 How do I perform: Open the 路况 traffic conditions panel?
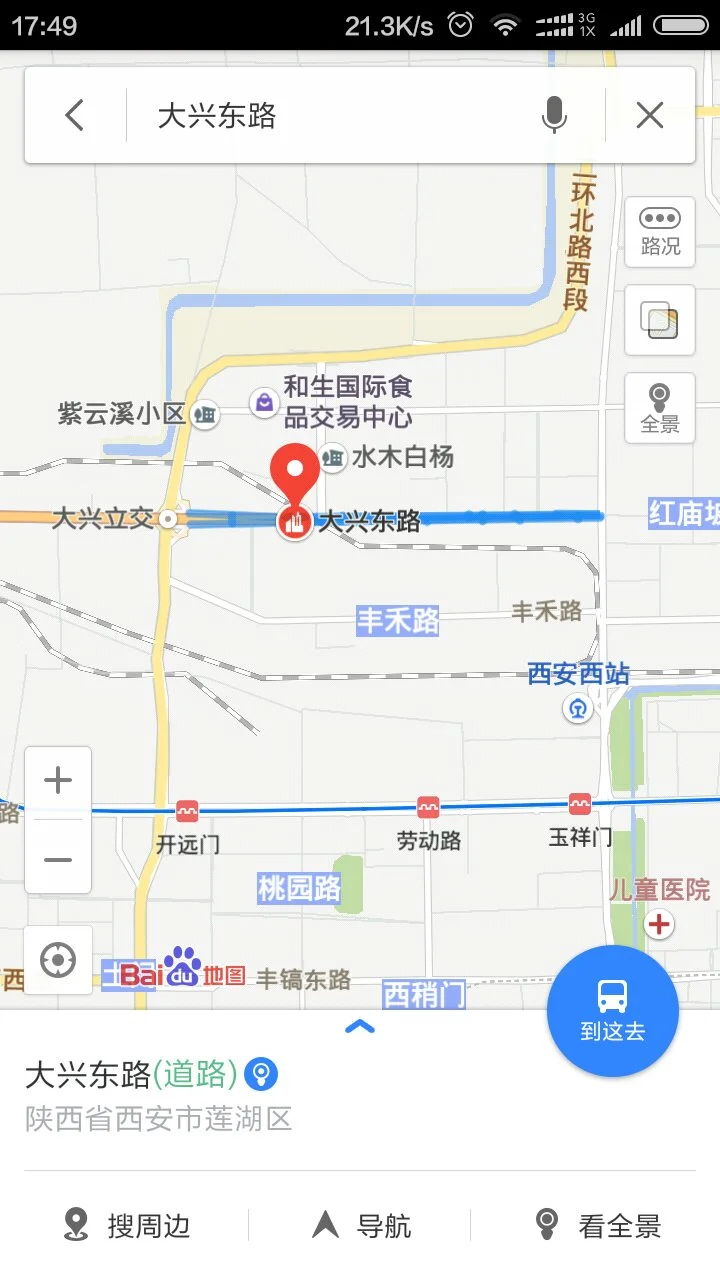[659, 231]
